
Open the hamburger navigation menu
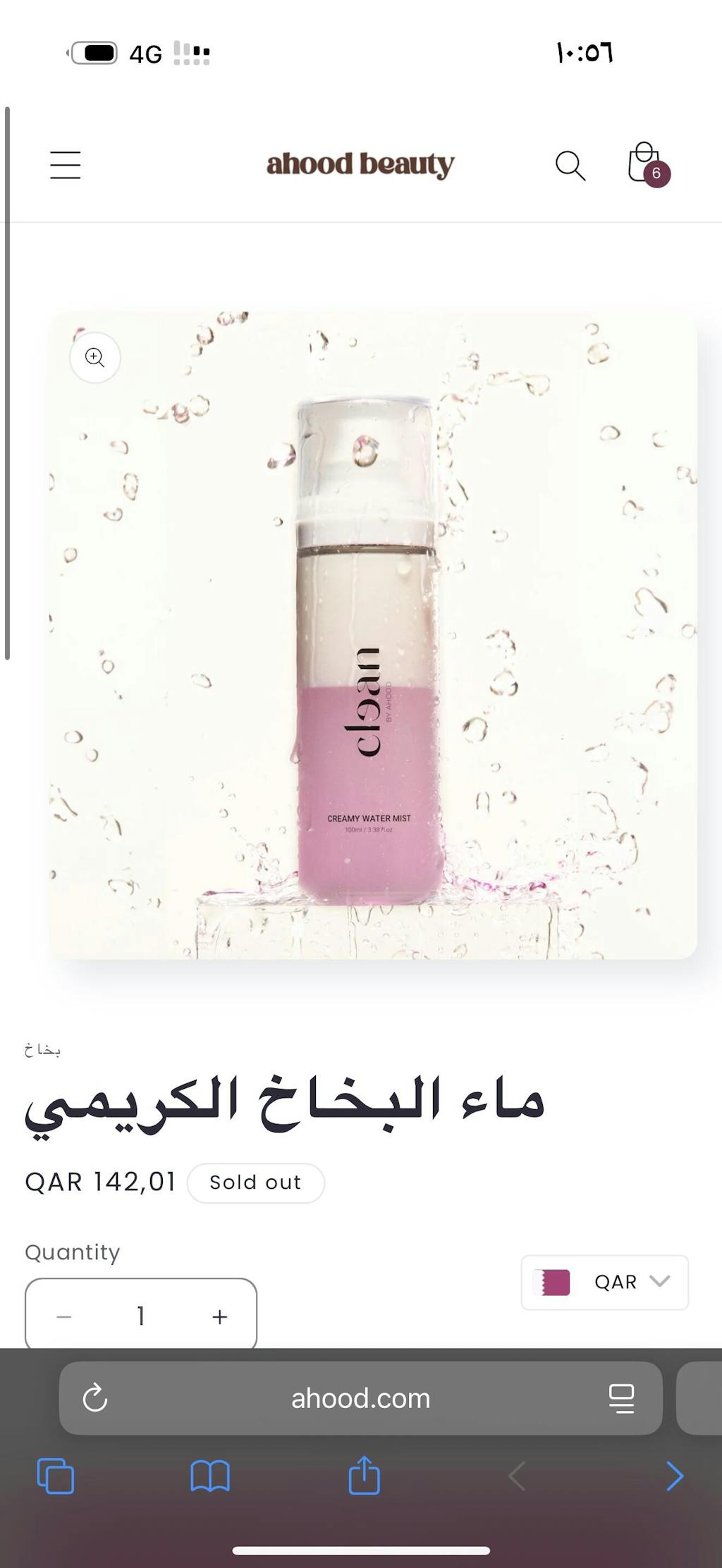pyautogui.click(x=66, y=165)
